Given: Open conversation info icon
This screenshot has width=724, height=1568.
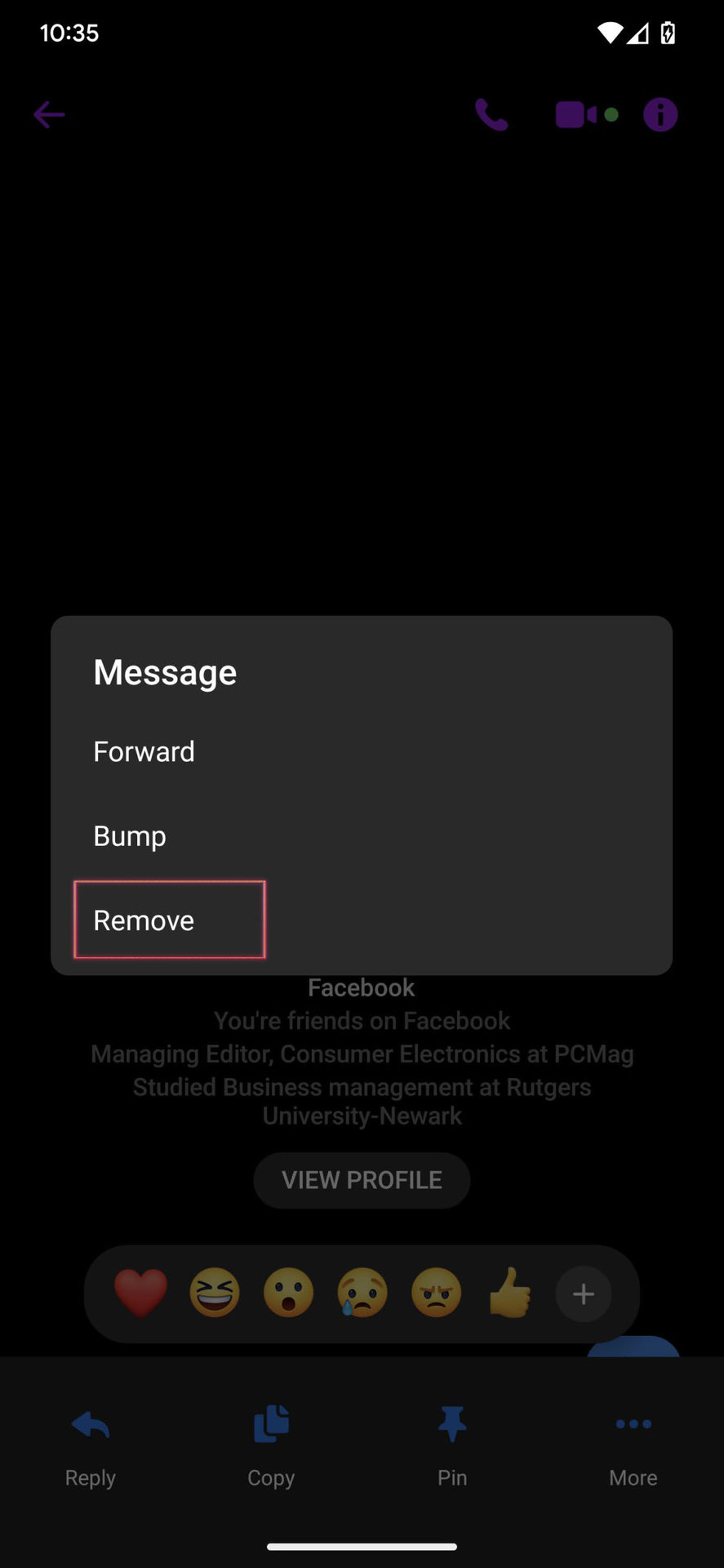Looking at the screenshot, I should (660, 114).
